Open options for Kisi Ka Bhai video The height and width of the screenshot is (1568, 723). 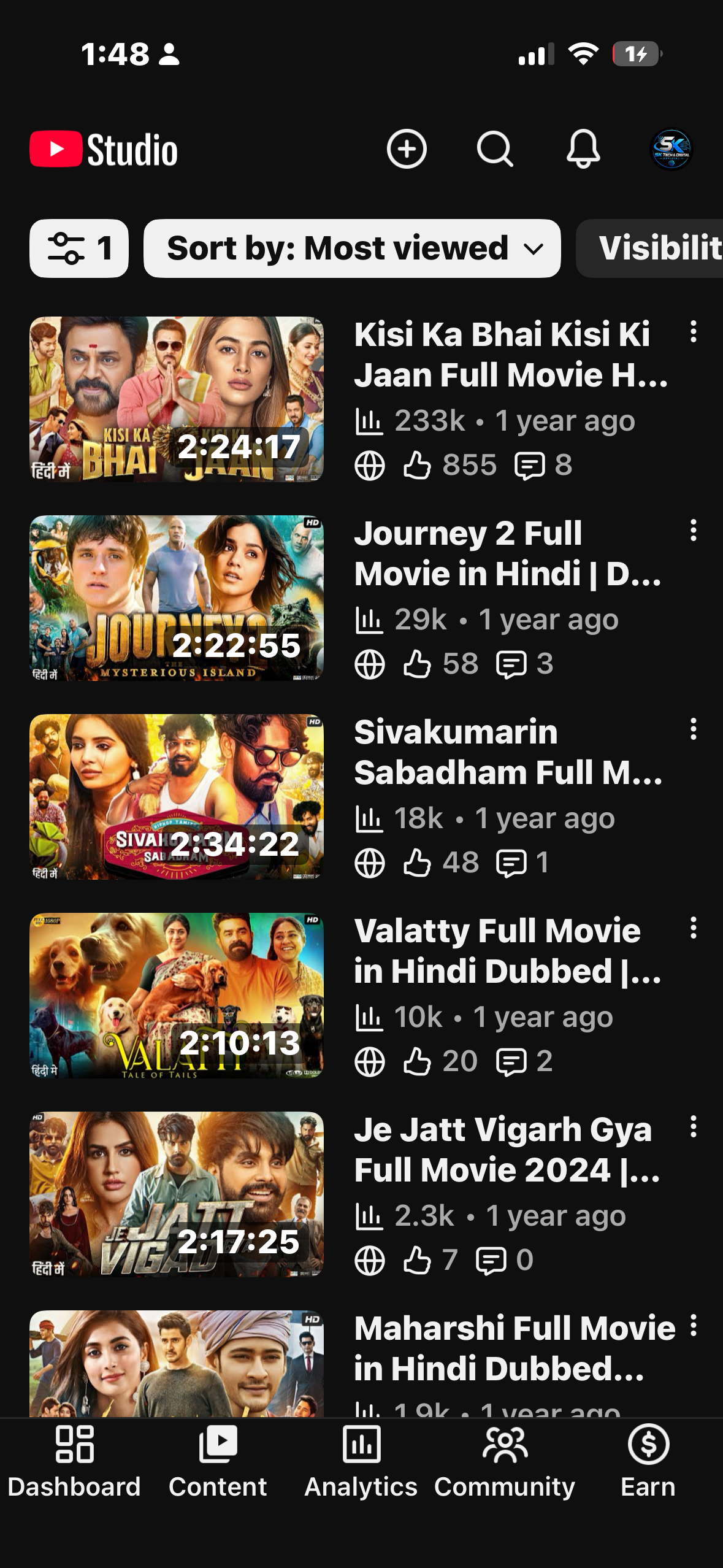click(x=694, y=332)
